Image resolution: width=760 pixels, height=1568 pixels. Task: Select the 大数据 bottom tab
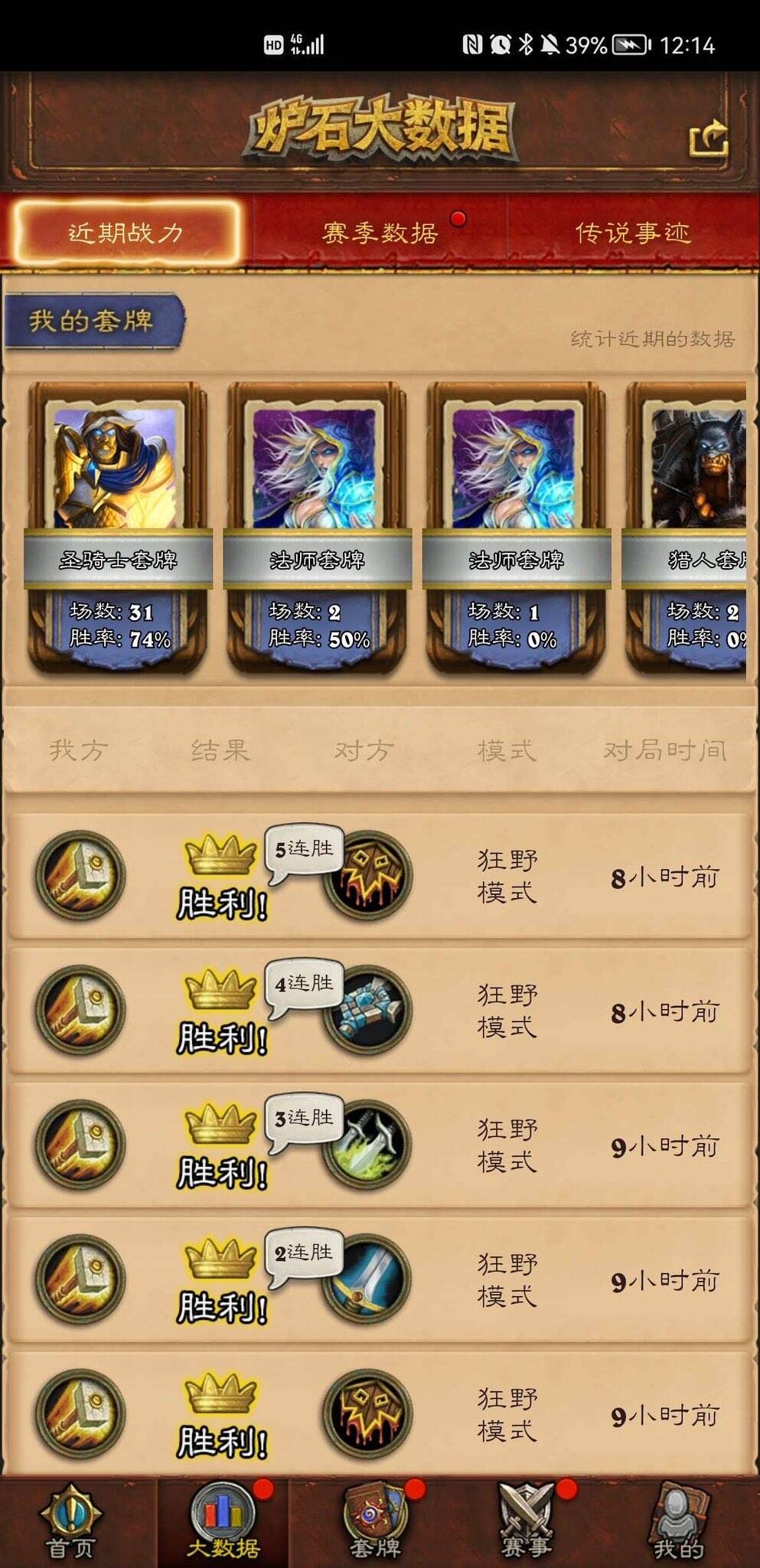[223, 1524]
